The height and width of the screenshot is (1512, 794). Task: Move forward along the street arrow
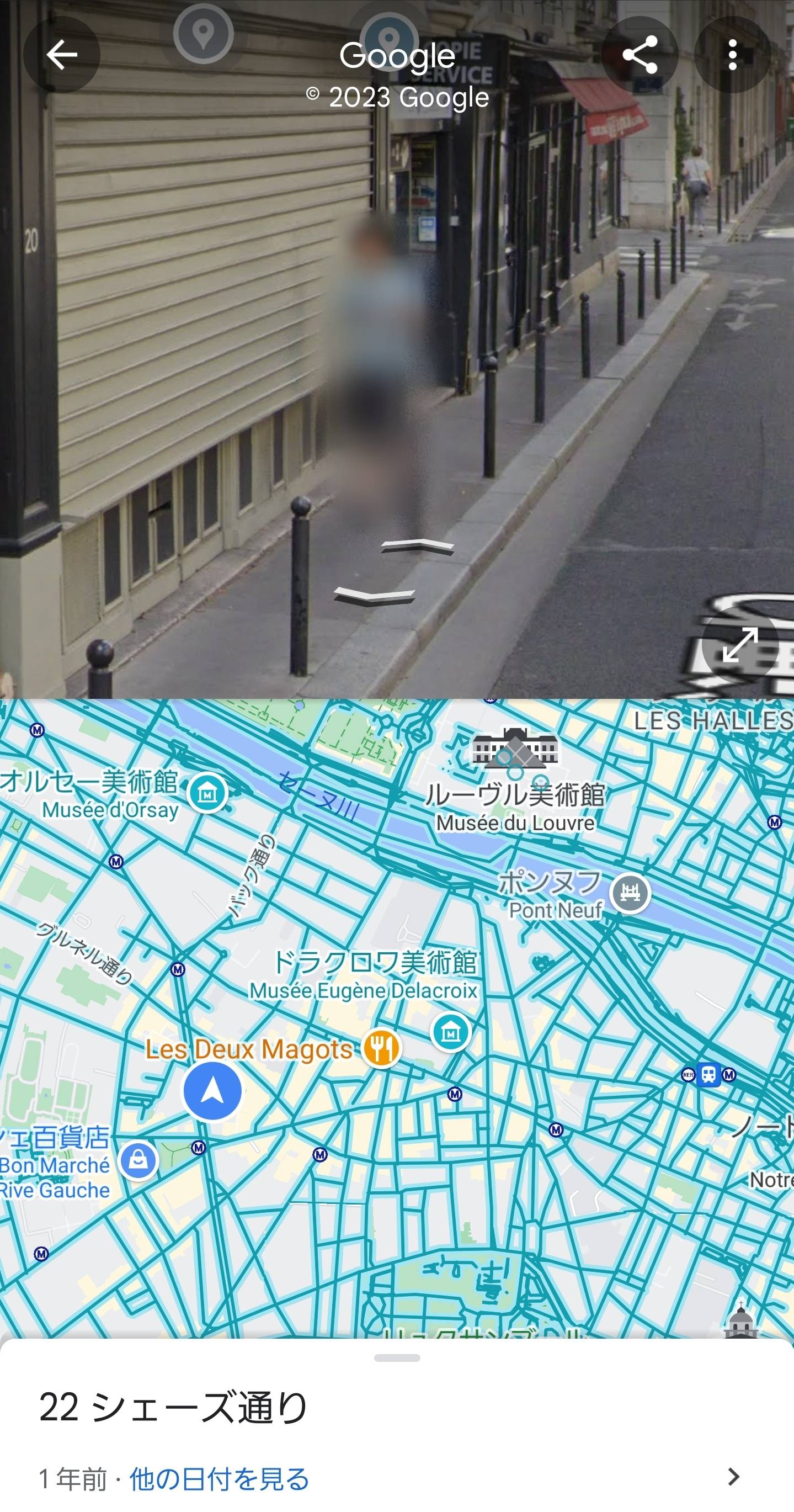(417, 547)
